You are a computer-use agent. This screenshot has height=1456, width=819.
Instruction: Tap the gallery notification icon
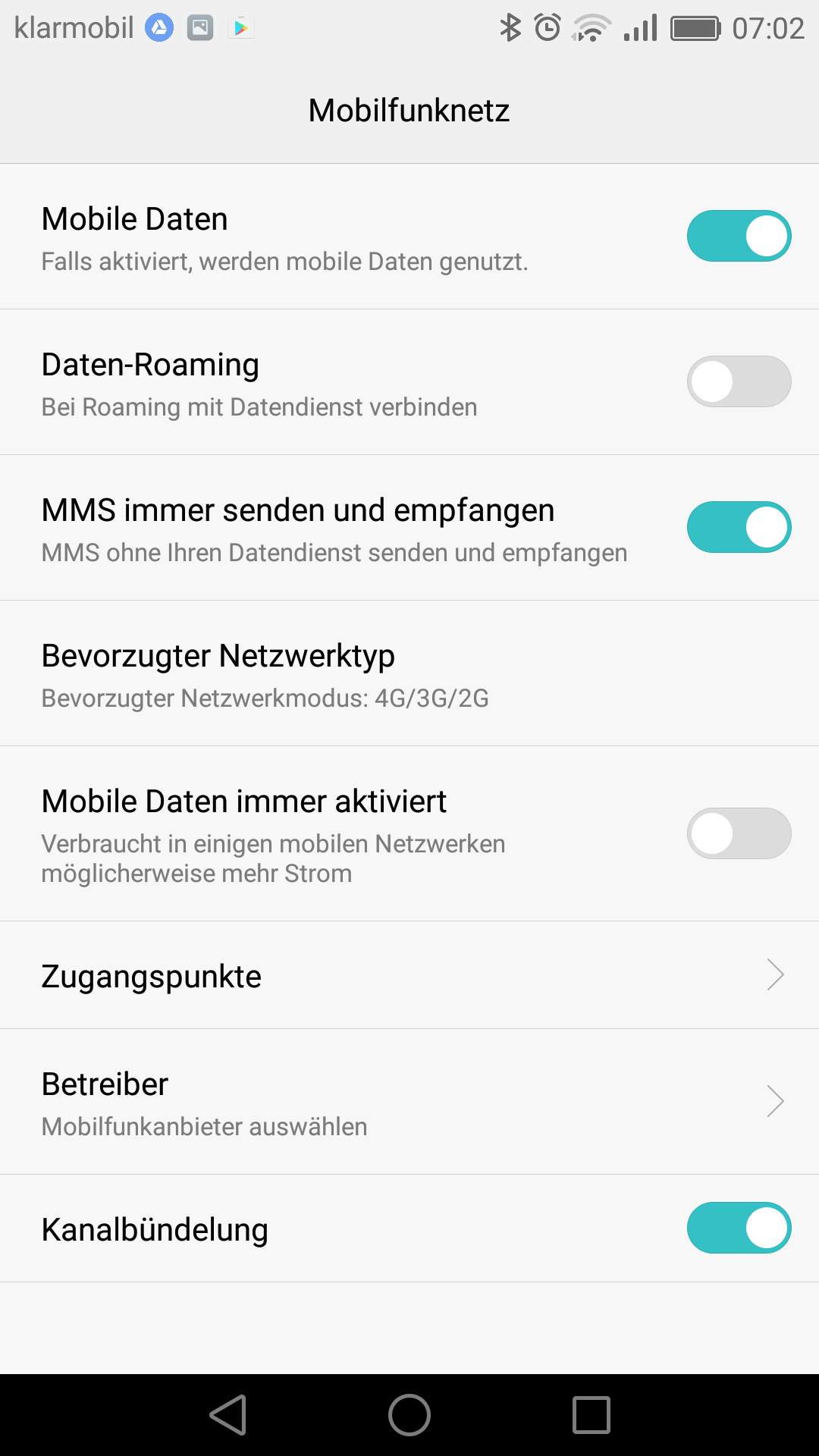coord(199,27)
